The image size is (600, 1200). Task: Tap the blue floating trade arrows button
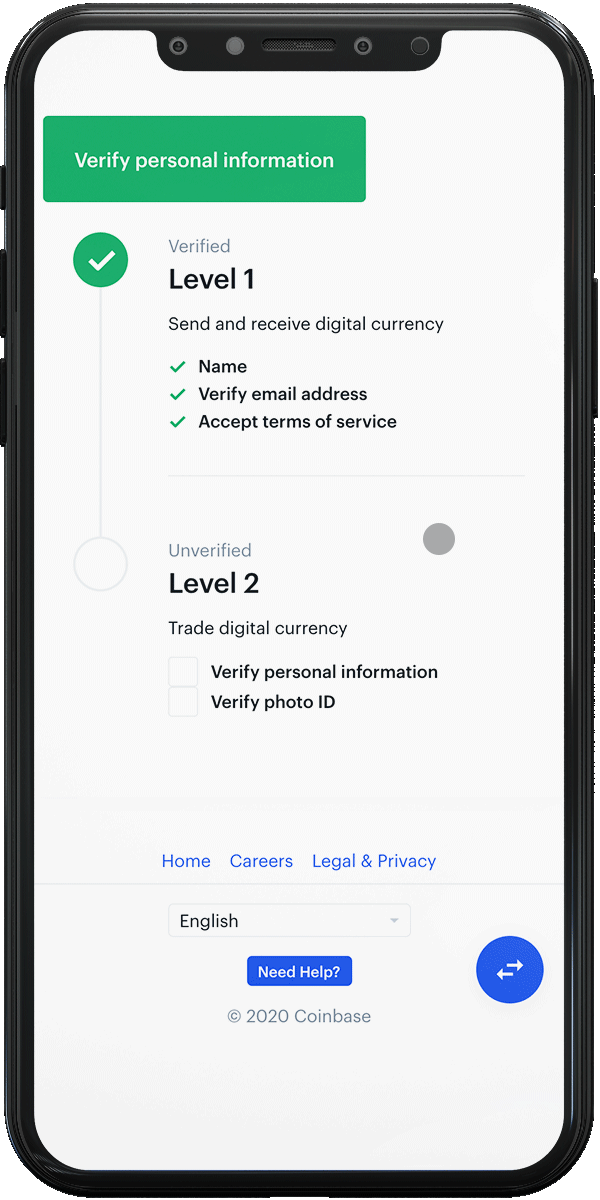(509, 969)
